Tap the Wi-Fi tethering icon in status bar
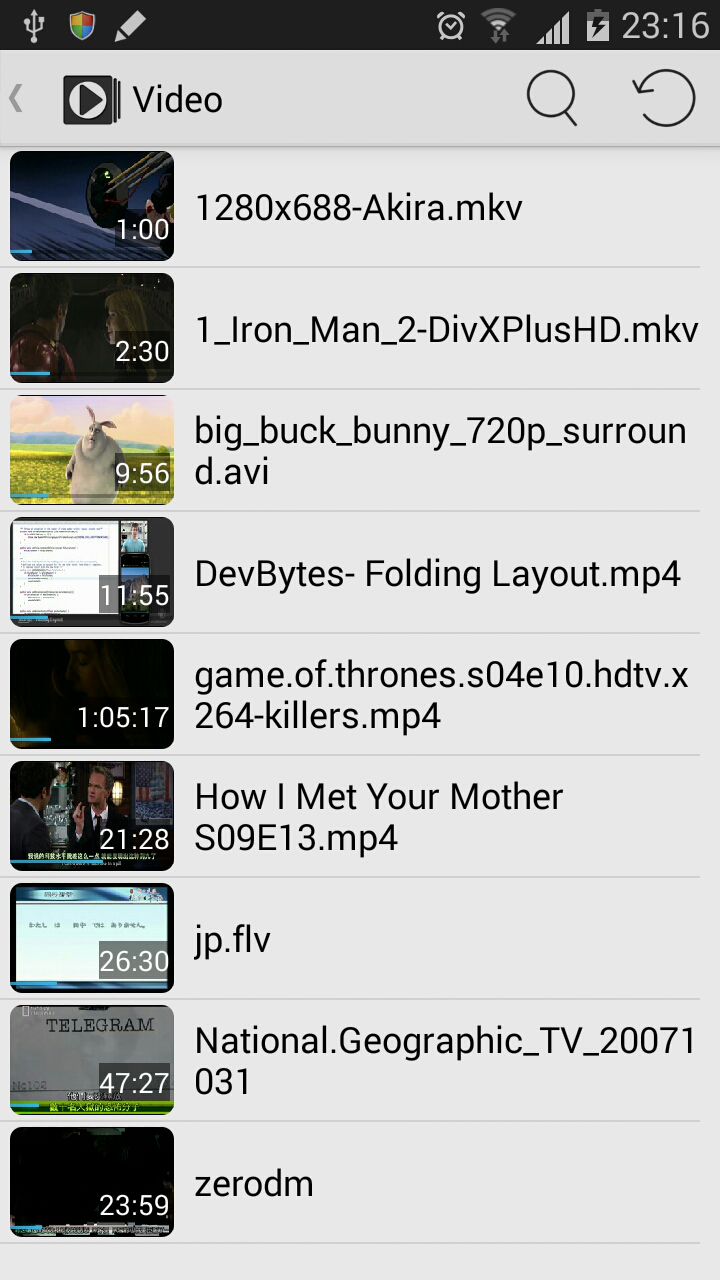The height and width of the screenshot is (1280, 720). pyautogui.click(x=497, y=26)
